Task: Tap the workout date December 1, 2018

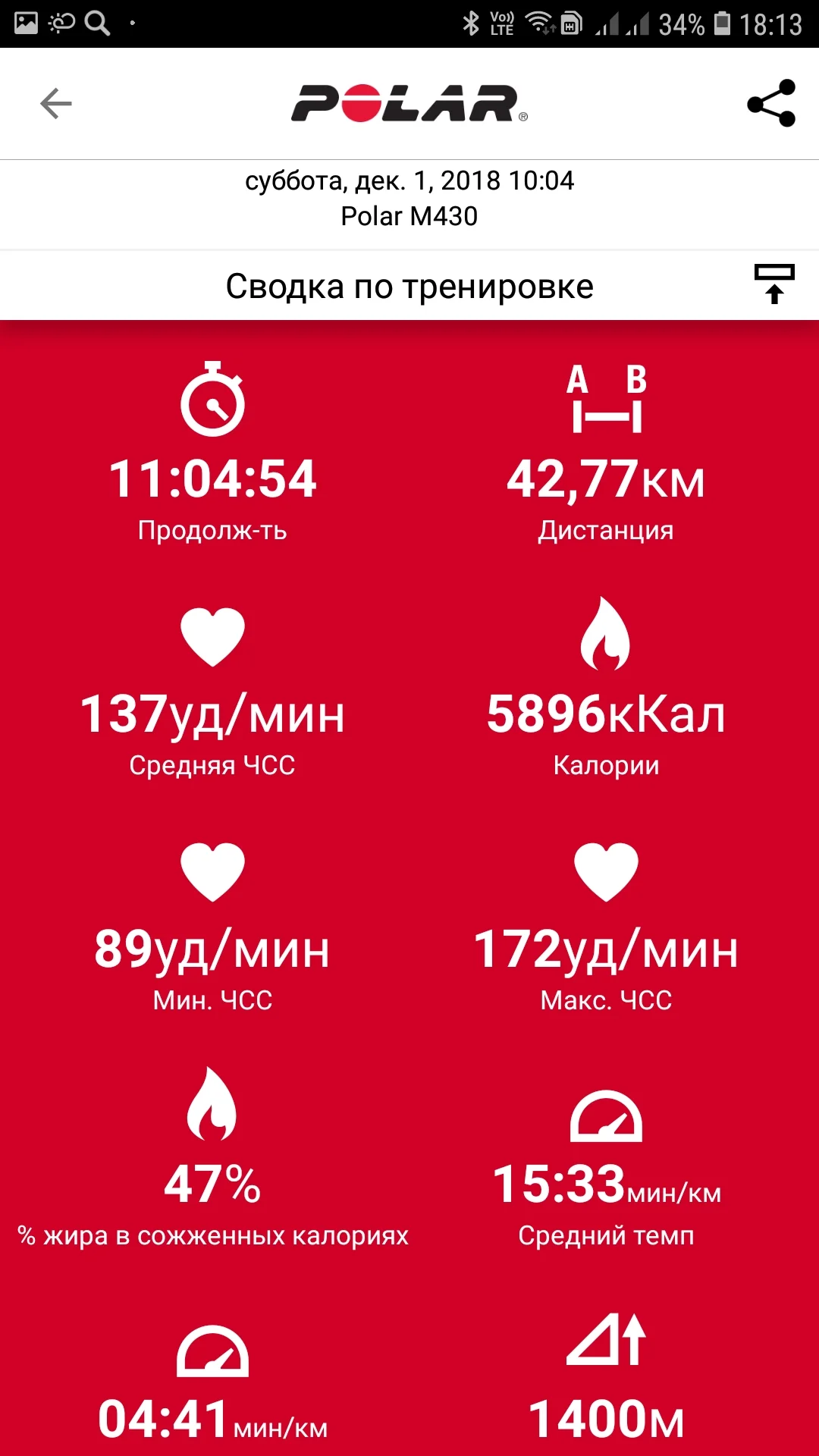Action: [409, 180]
